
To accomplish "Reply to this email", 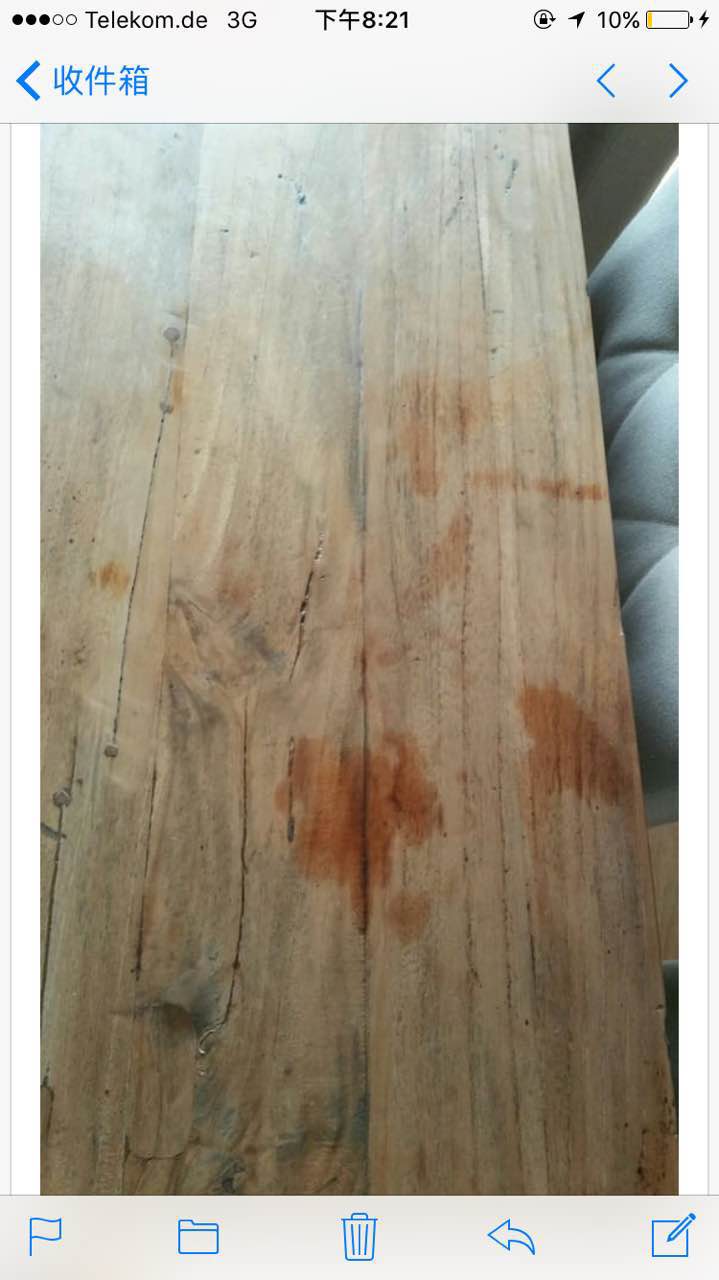I will click(511, 1237).
